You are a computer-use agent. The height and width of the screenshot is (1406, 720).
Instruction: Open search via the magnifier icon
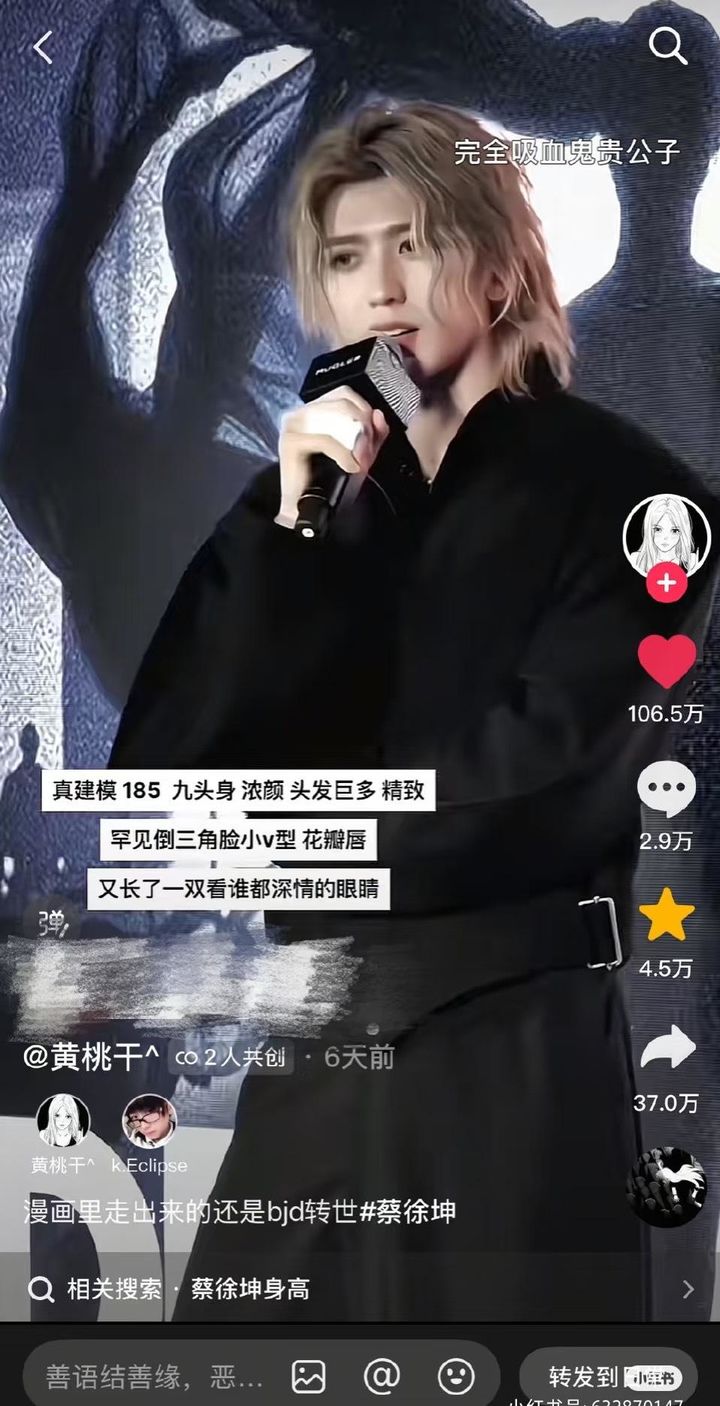[x=667, y=46]
